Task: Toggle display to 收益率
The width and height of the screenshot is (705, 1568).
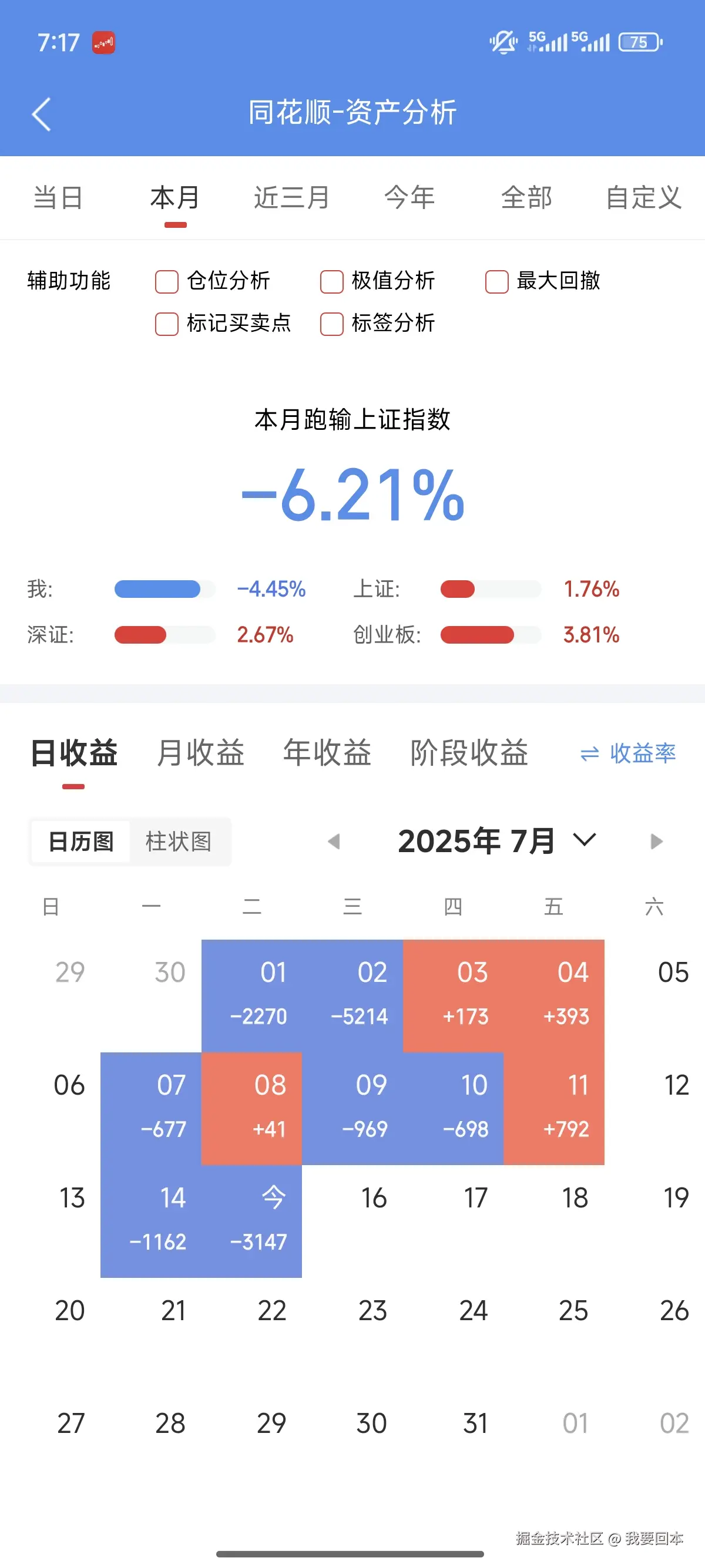Action: click(628, 753)
